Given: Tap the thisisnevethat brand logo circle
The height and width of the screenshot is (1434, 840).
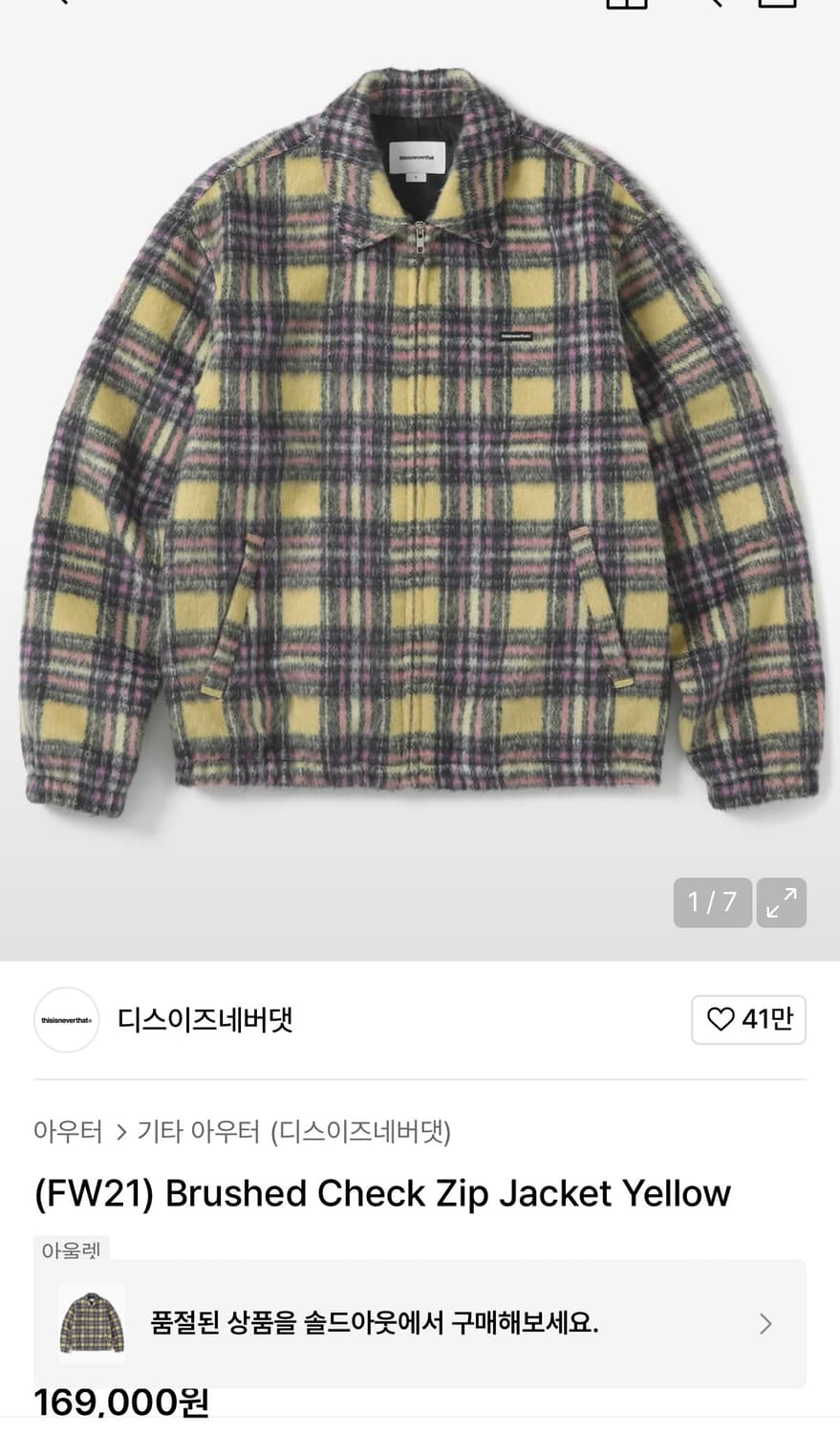Looking at the screenshot, I should click(66, 1019).
